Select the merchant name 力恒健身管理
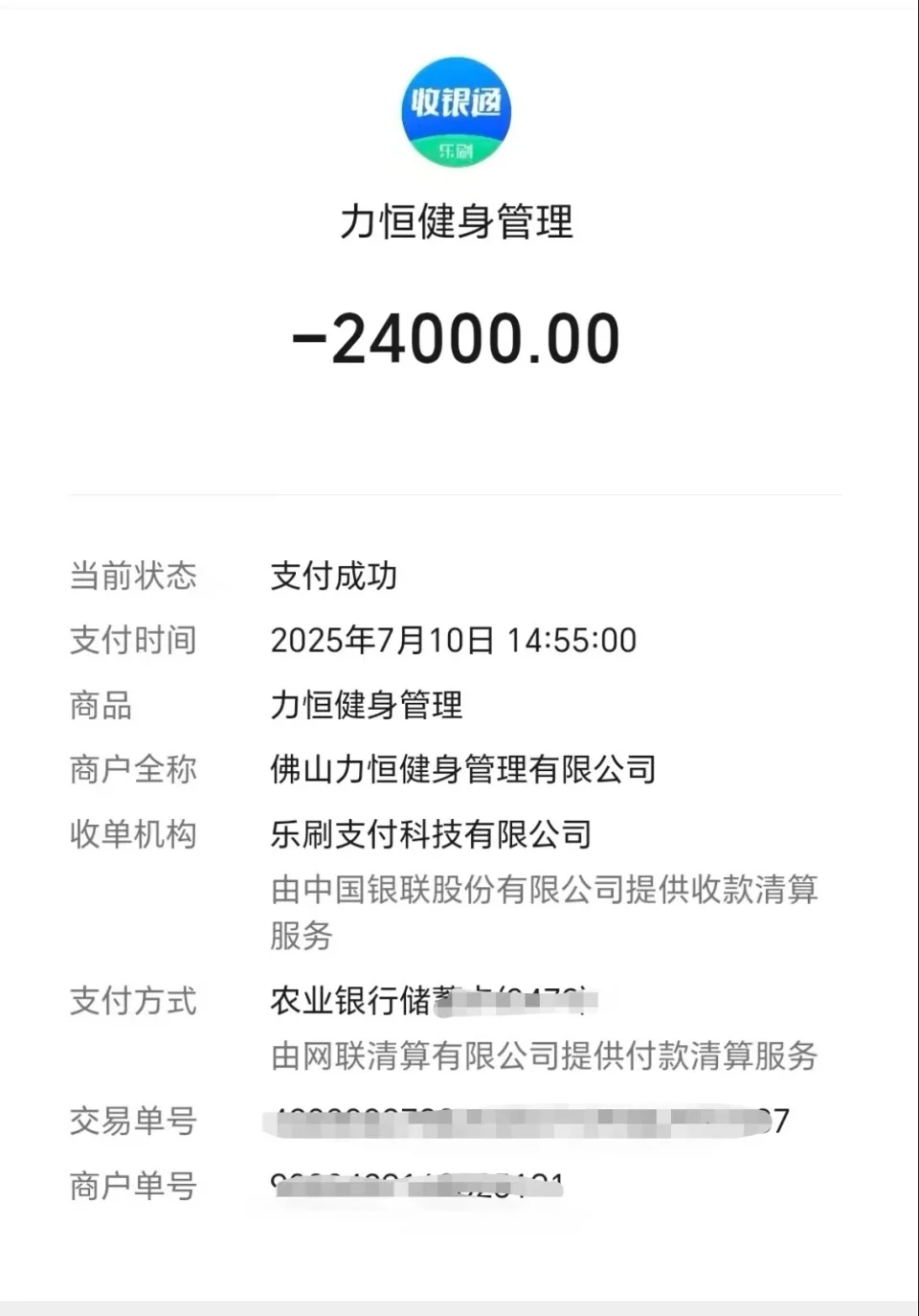Image resolution: width=919 pixels, height=1316 pixels. [458, 222]
